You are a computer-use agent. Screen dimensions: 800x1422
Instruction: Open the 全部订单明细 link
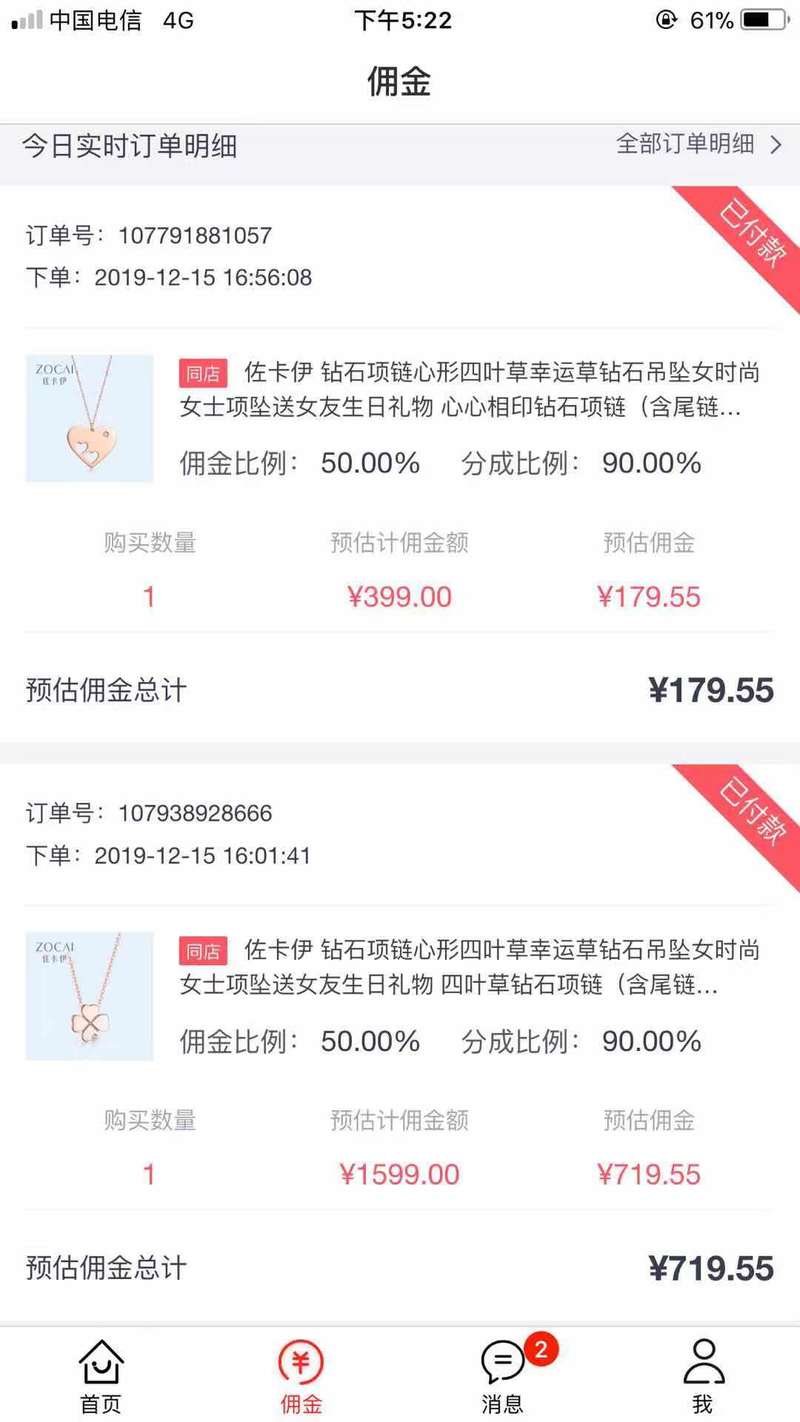click(686, 149)
